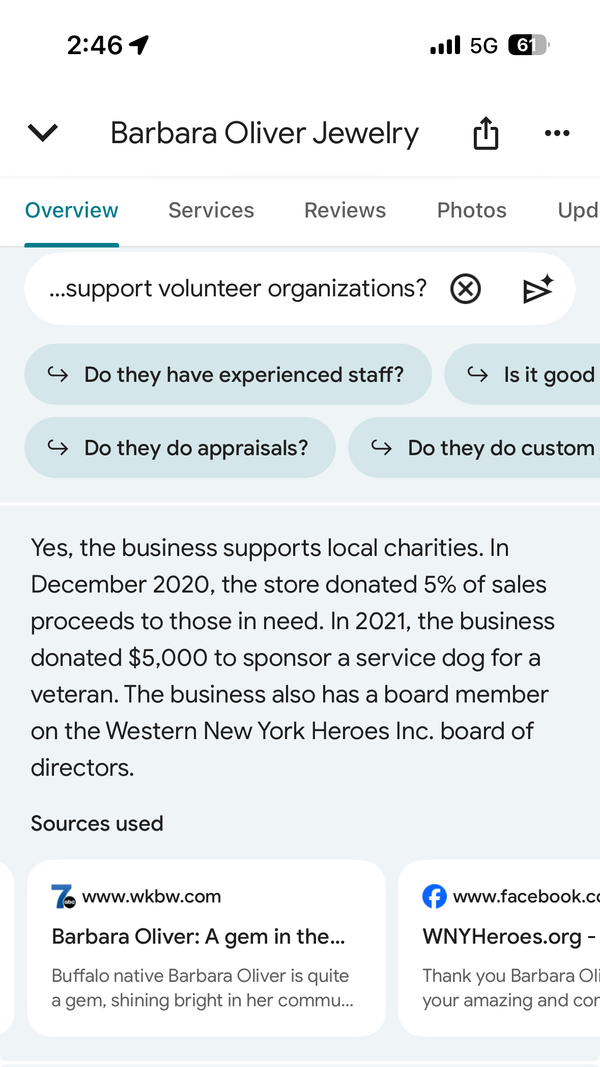This screenshot has height=1067, width=600.
Task: Ask "Do they have experienced staff?"
Action: 228,374
